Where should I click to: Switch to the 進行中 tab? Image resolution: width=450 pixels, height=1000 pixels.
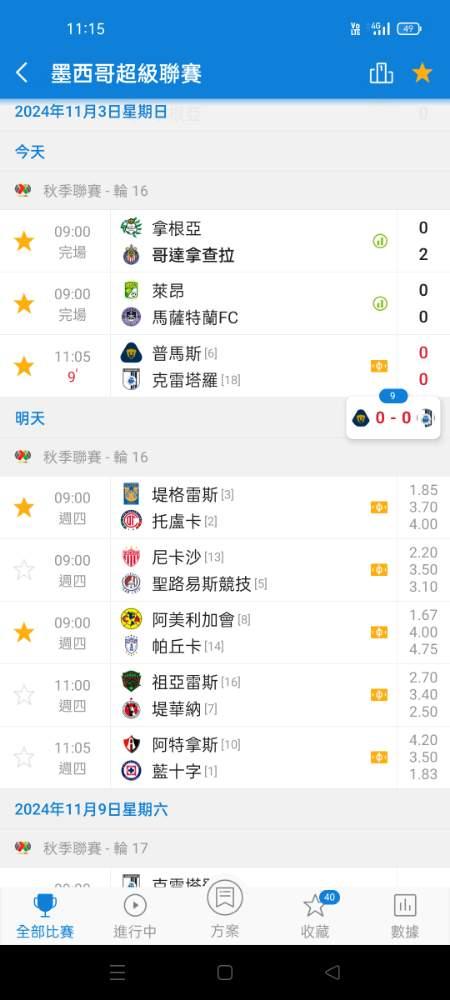(x=135, y=916)
